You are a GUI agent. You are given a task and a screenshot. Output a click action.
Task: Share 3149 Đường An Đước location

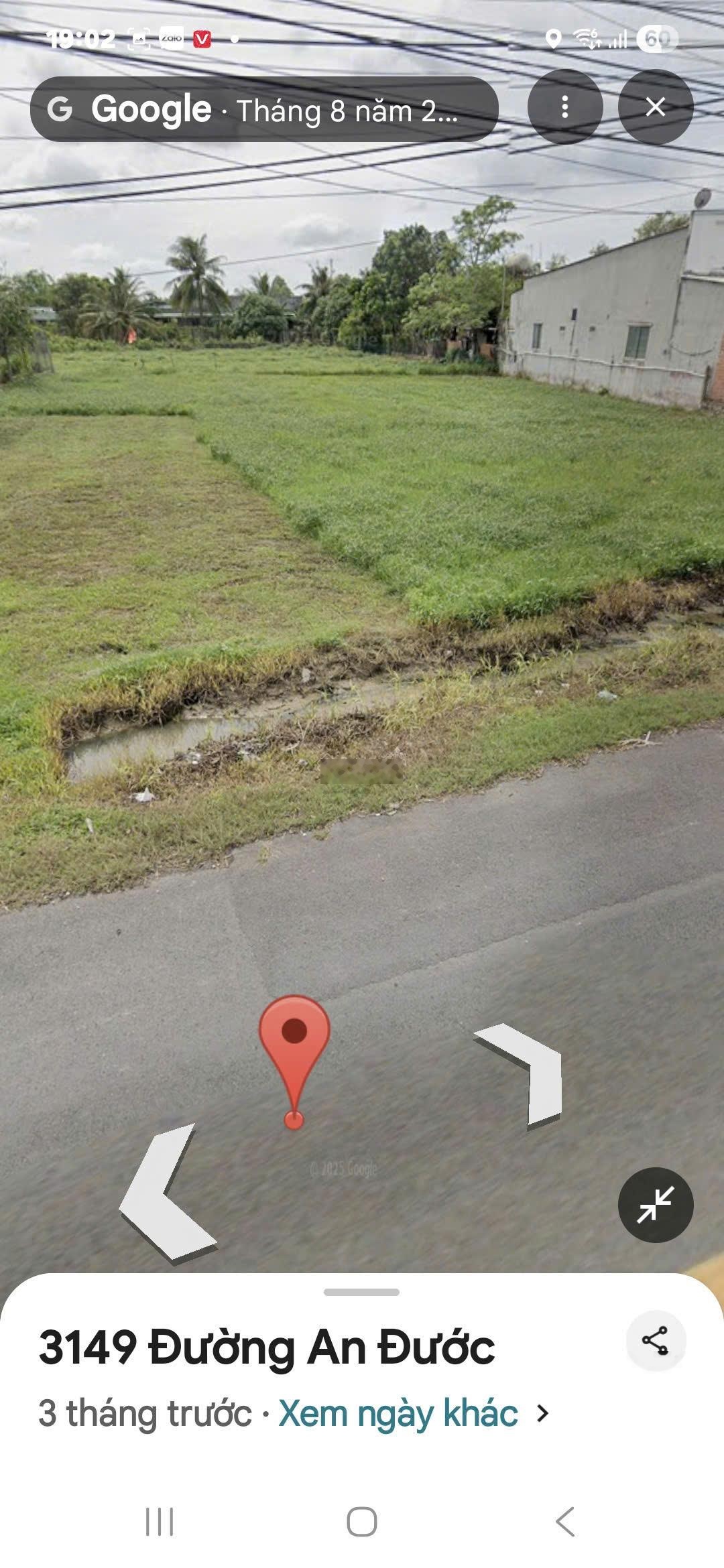pos(655,1341)
